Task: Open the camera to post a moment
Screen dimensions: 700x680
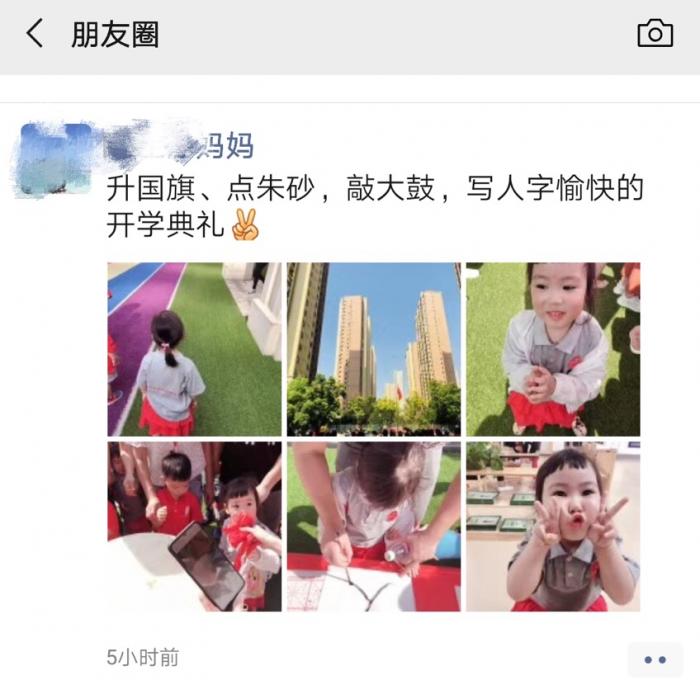Action: coord(655,34)
